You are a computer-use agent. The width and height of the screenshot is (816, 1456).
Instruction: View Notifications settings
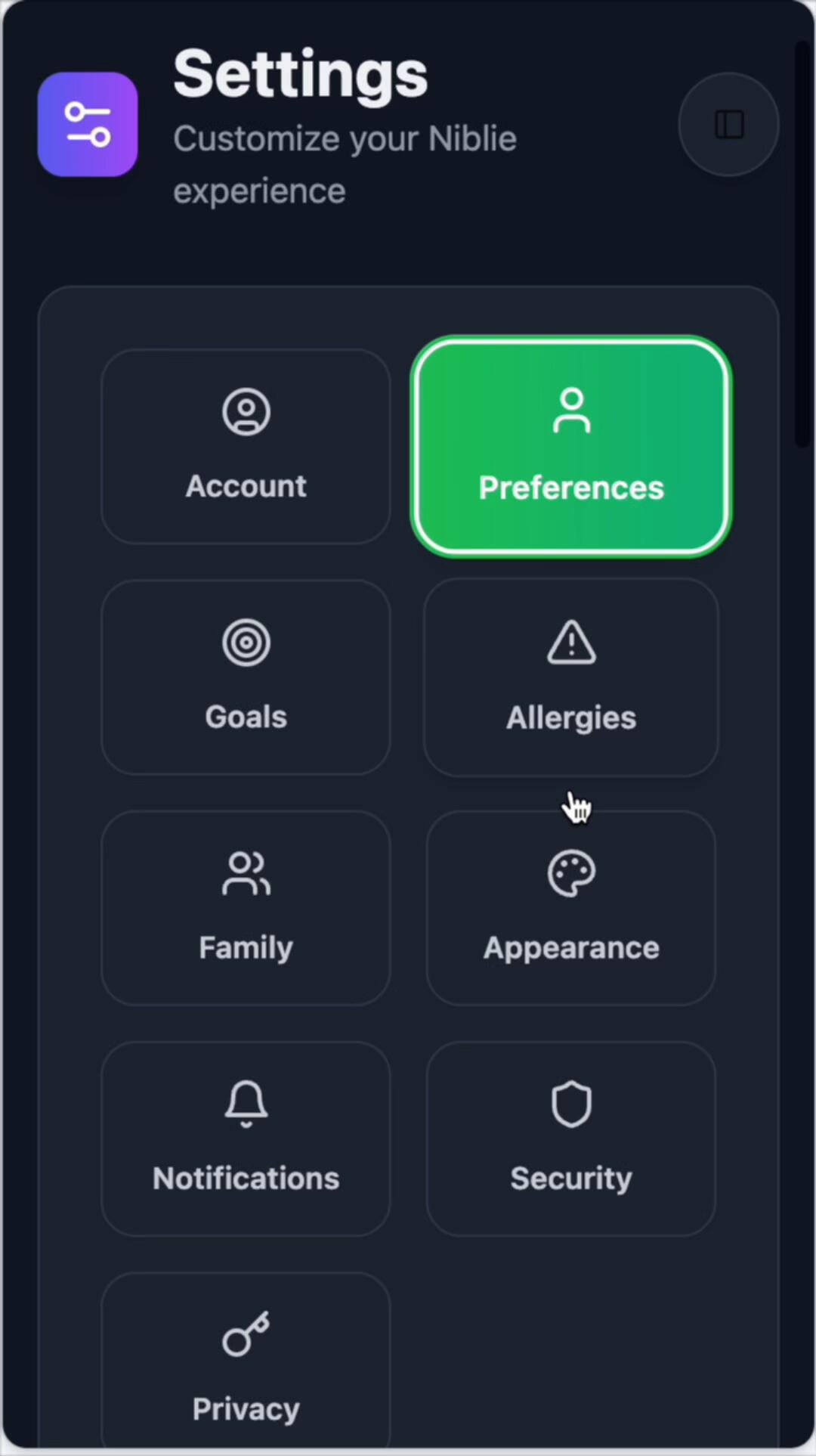coord(246,1138)
